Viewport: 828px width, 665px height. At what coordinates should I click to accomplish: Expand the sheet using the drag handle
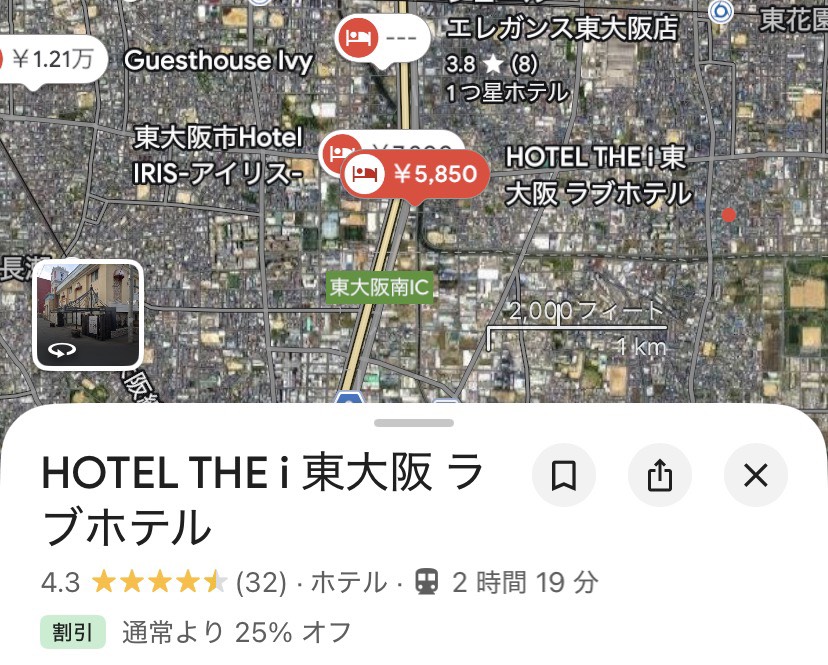414,423
